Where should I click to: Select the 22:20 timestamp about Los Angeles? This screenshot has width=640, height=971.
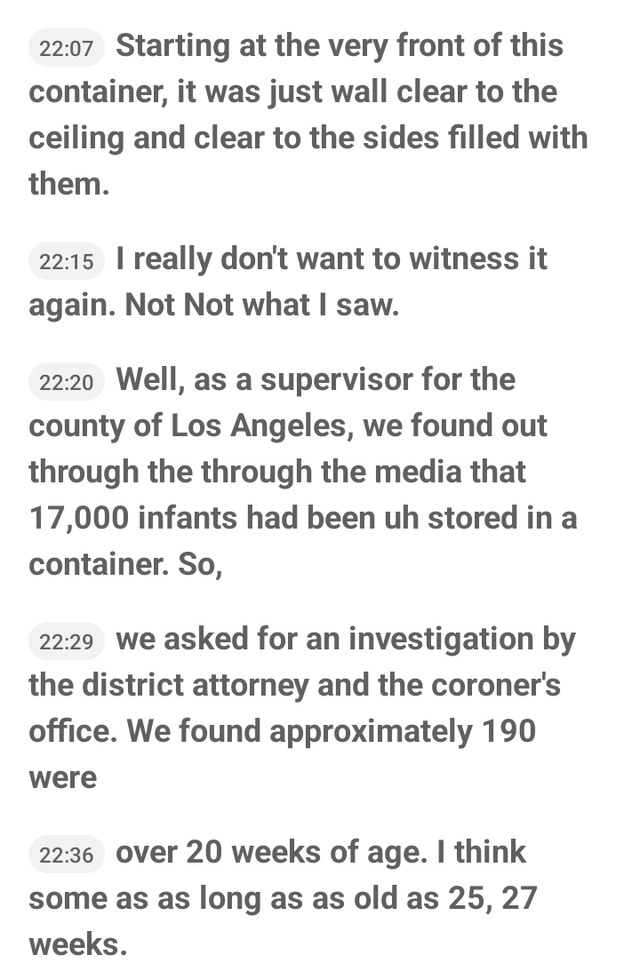pyautogui.click(x=66, y=382)
